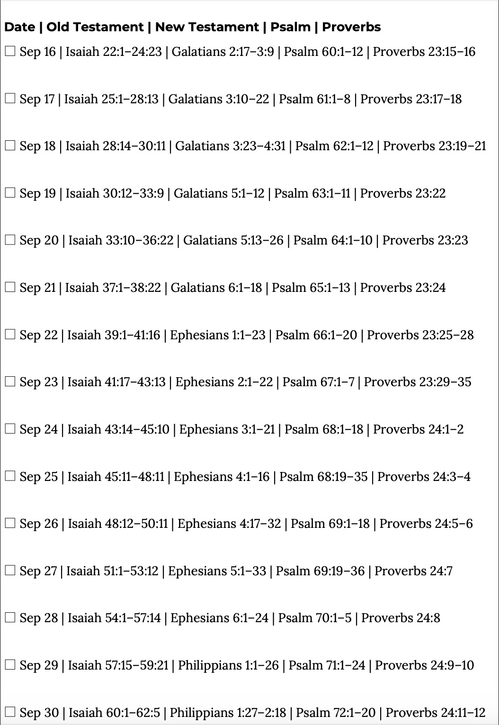Image resolution: width=499 pixels, height=725 pixels.
Task: Tick off the Sep 26 reading
Action: 10,523
